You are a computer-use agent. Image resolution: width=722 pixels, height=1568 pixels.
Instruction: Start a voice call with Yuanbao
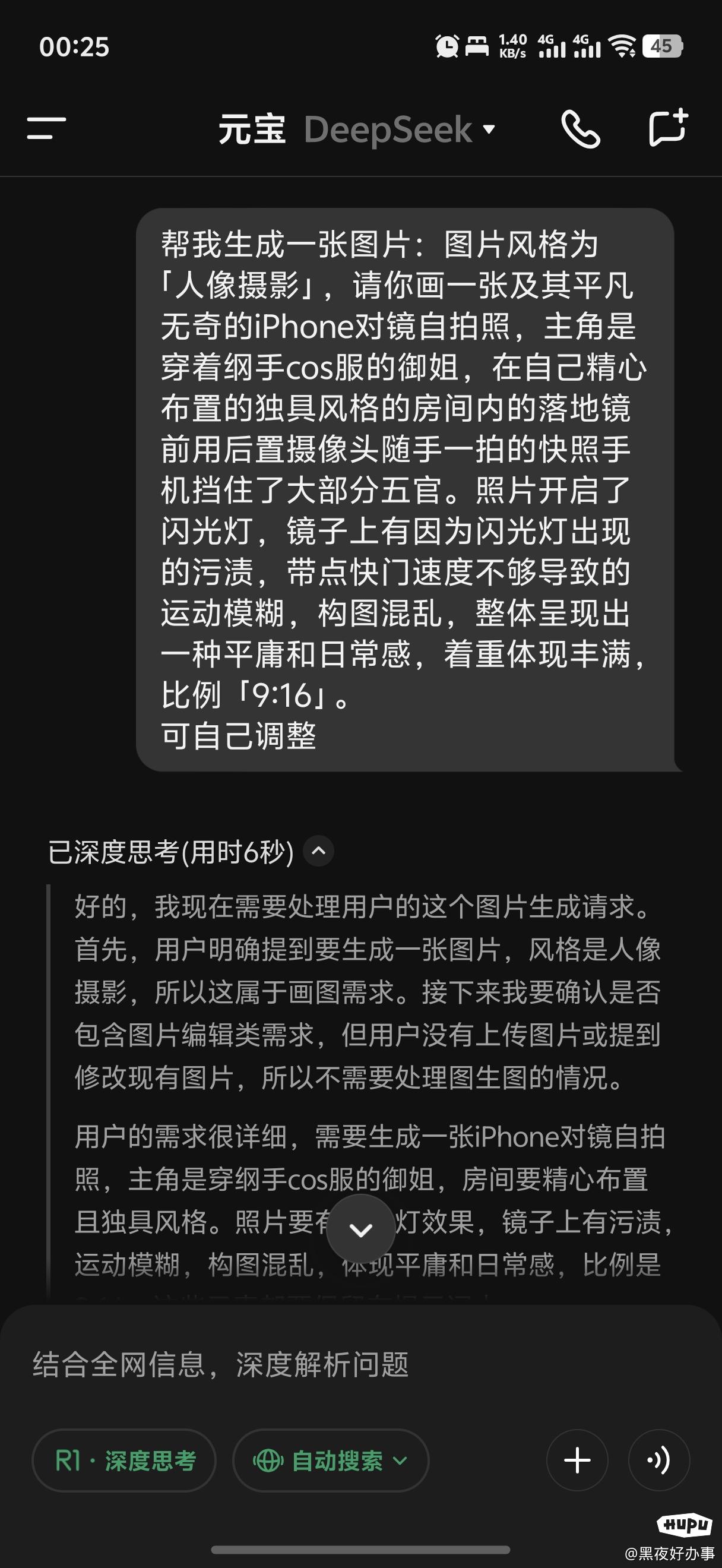[580, 129]
